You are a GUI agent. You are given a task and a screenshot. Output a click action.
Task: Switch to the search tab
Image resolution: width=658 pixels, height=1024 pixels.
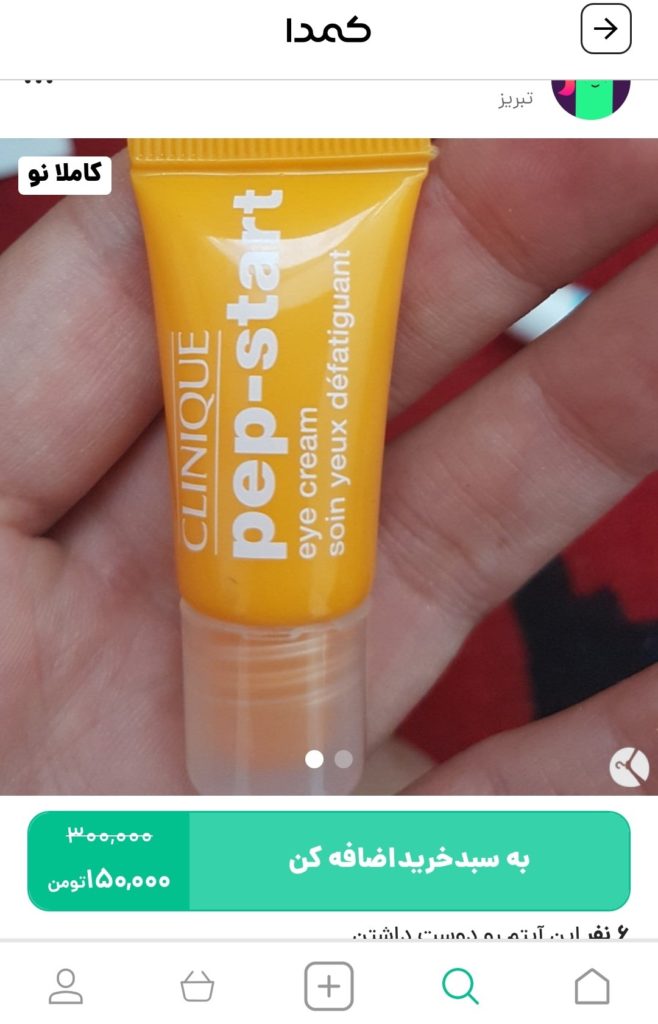(460, 987)
